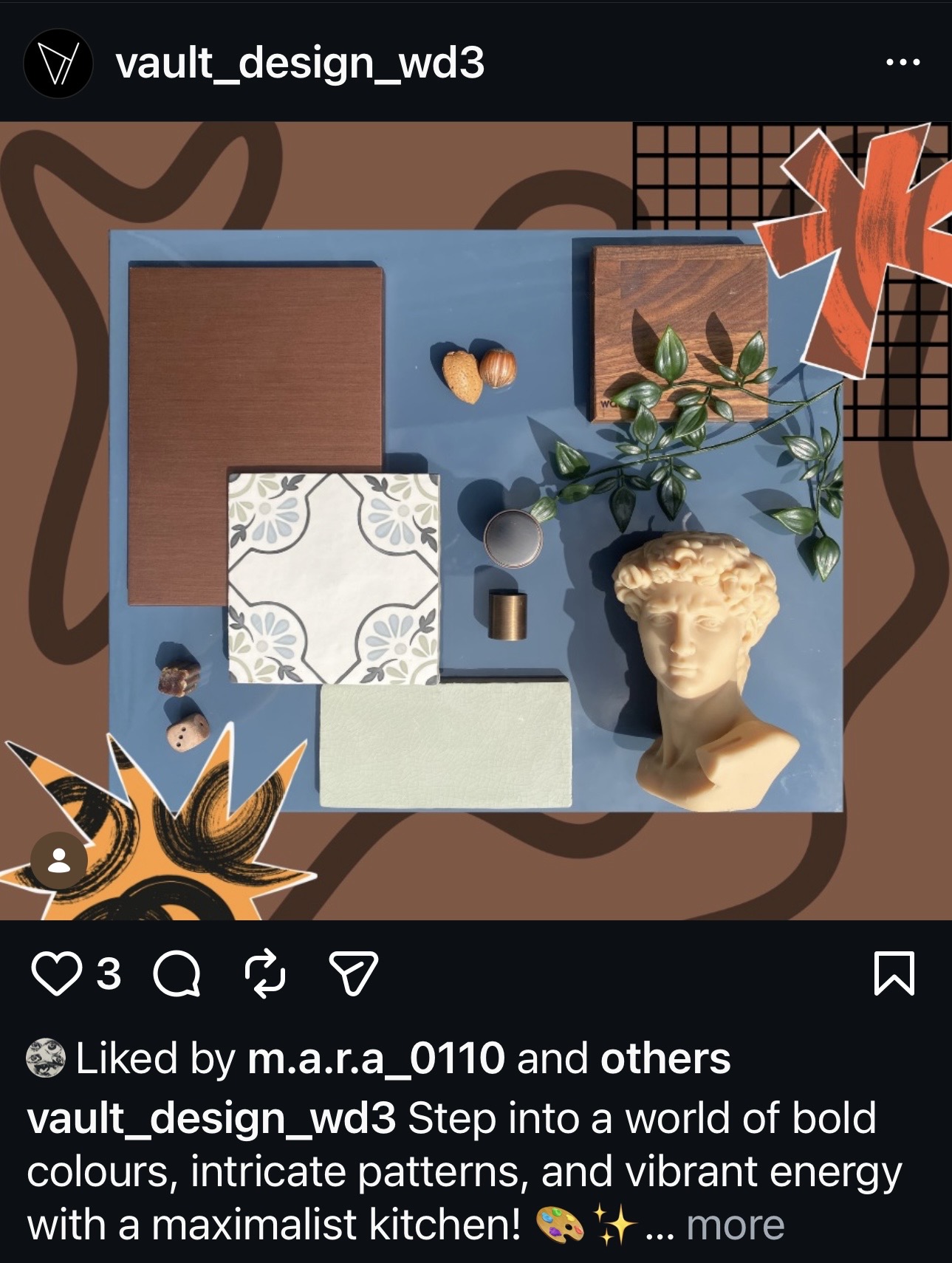Open the comments on this post
The image size is (952, 1263).
[177, 973]
